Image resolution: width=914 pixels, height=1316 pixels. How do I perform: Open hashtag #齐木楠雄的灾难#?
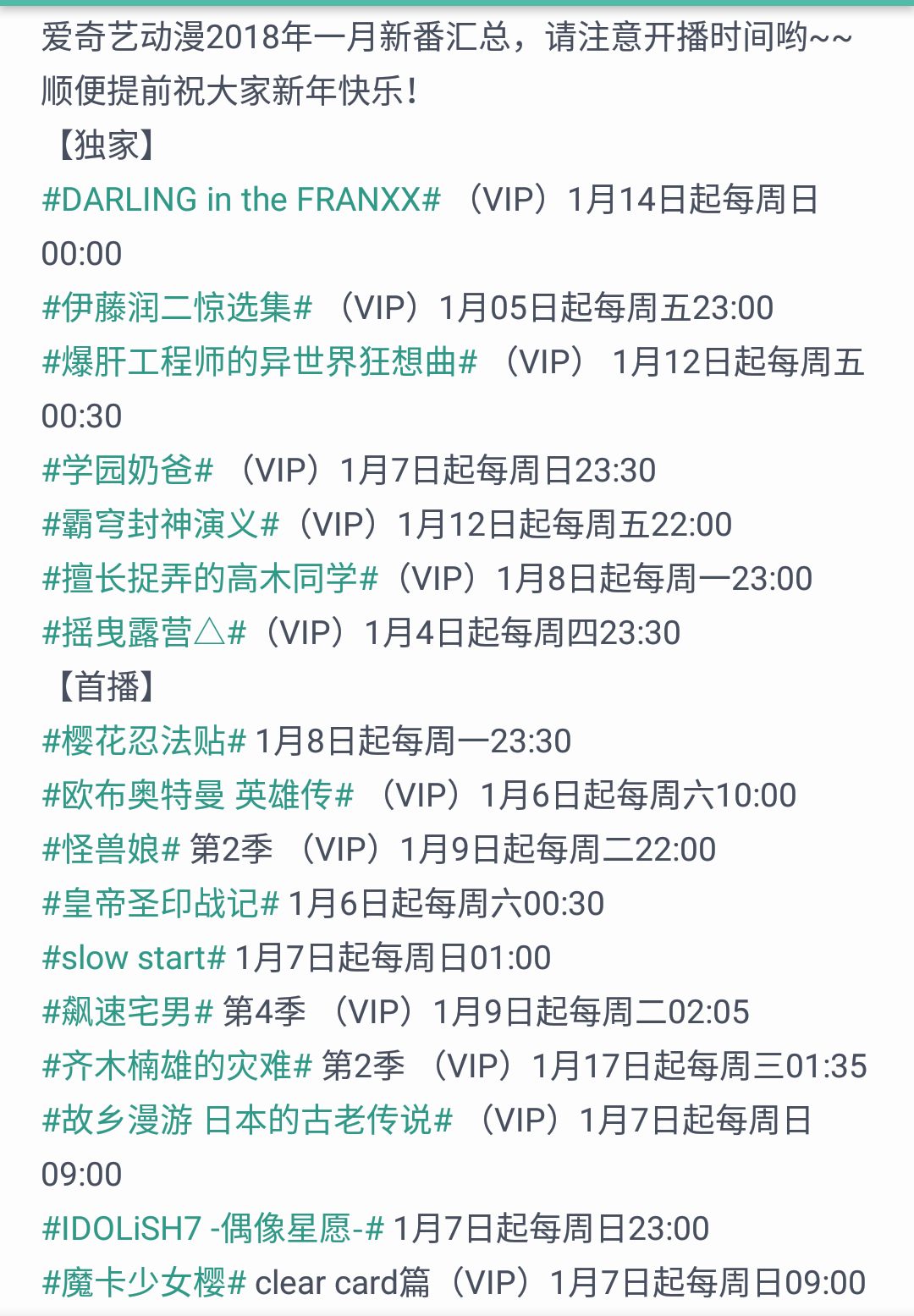point(178,1066)
